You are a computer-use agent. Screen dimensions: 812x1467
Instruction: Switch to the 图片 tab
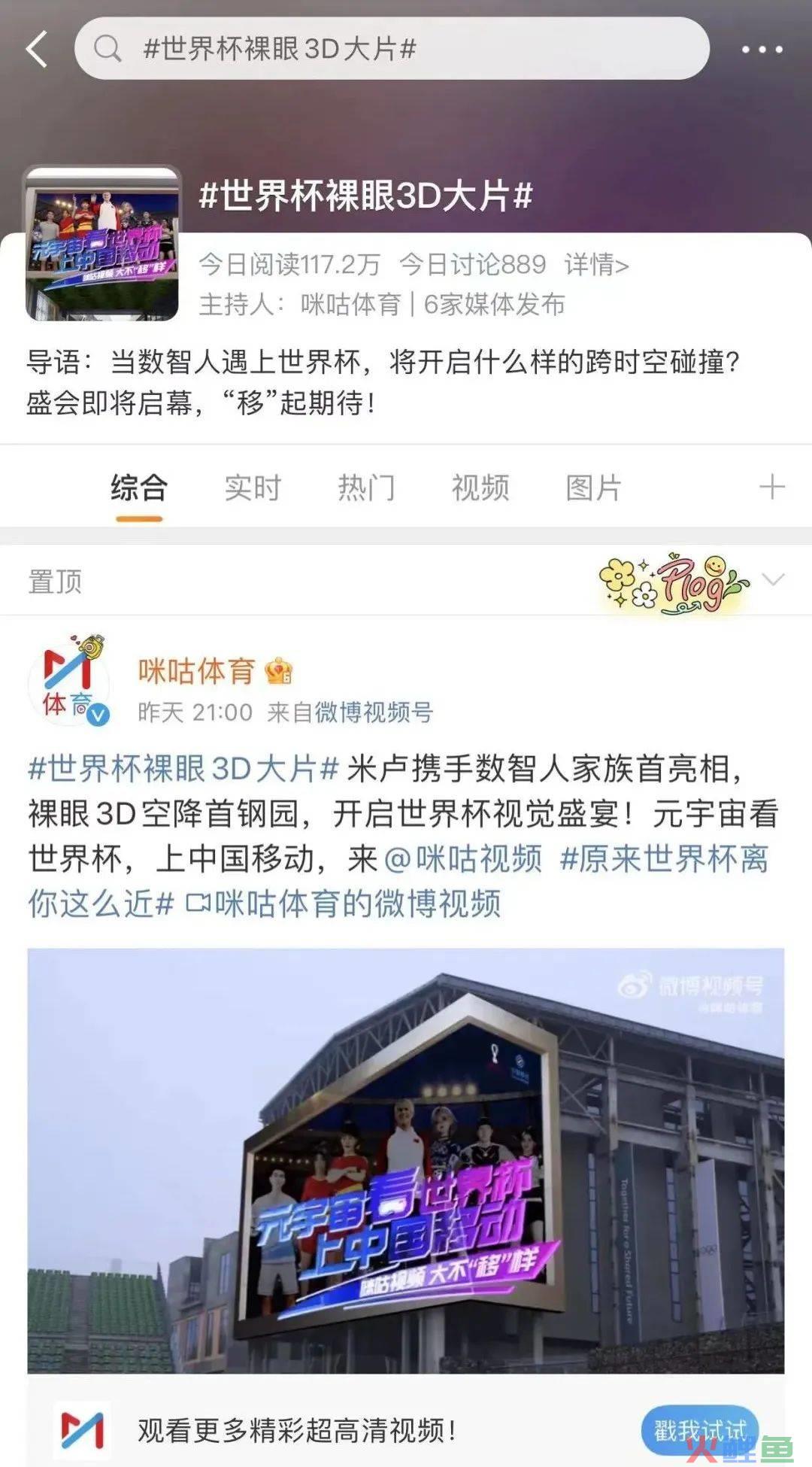[x=593, y=487]
